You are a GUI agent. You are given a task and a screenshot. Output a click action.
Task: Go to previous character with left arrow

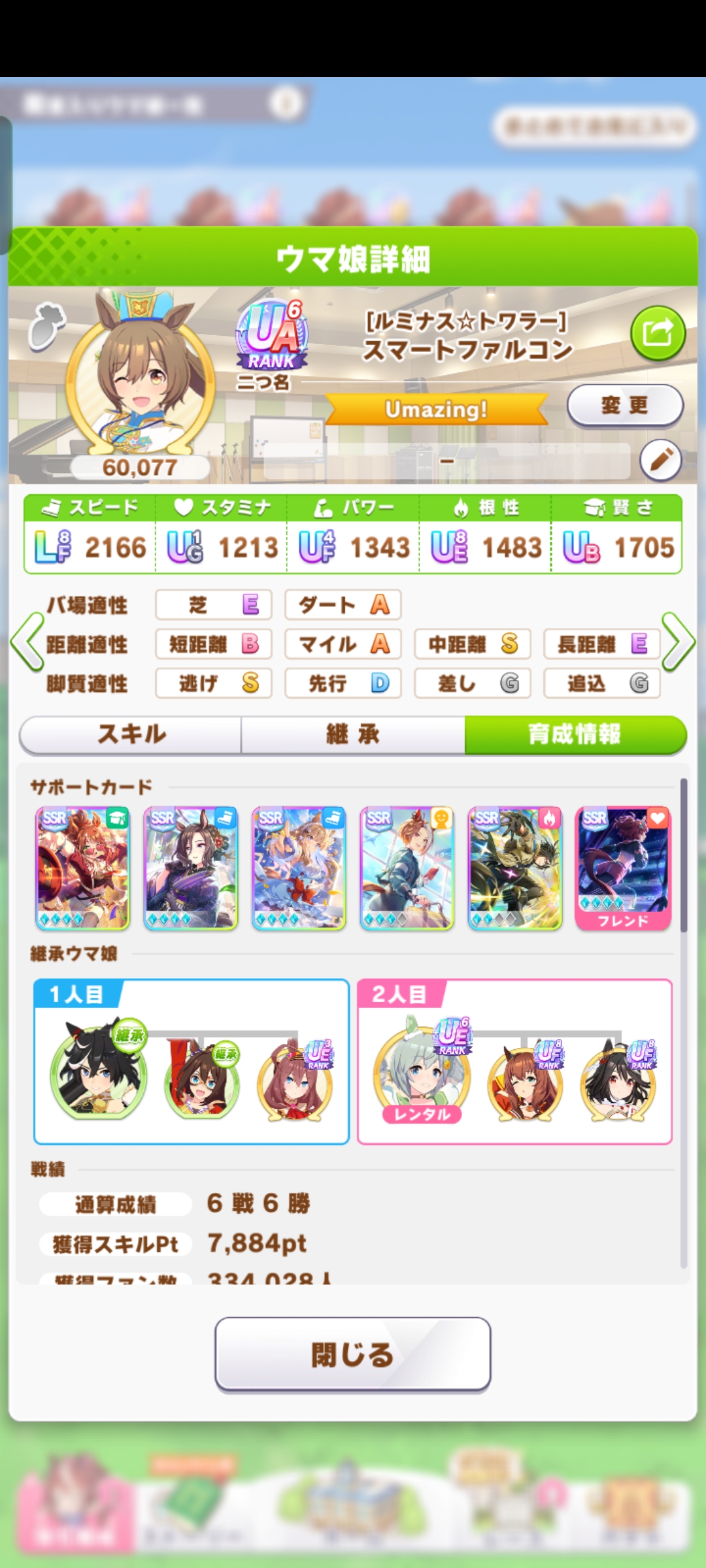(x=27, y=642)
